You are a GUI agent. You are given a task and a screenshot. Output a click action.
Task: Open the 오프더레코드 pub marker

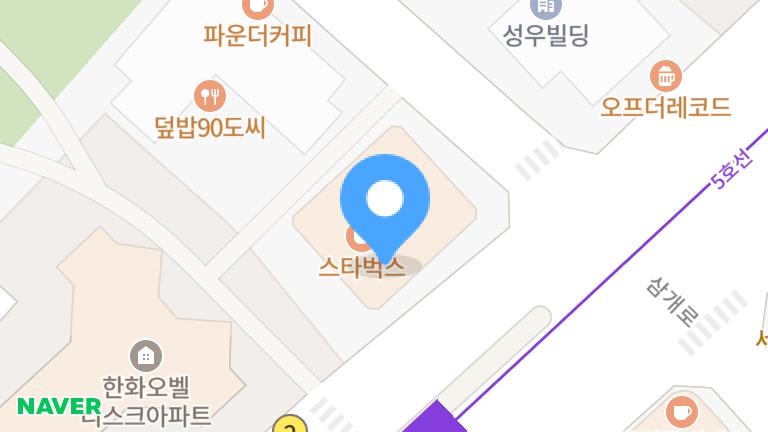tap(665, 75)
